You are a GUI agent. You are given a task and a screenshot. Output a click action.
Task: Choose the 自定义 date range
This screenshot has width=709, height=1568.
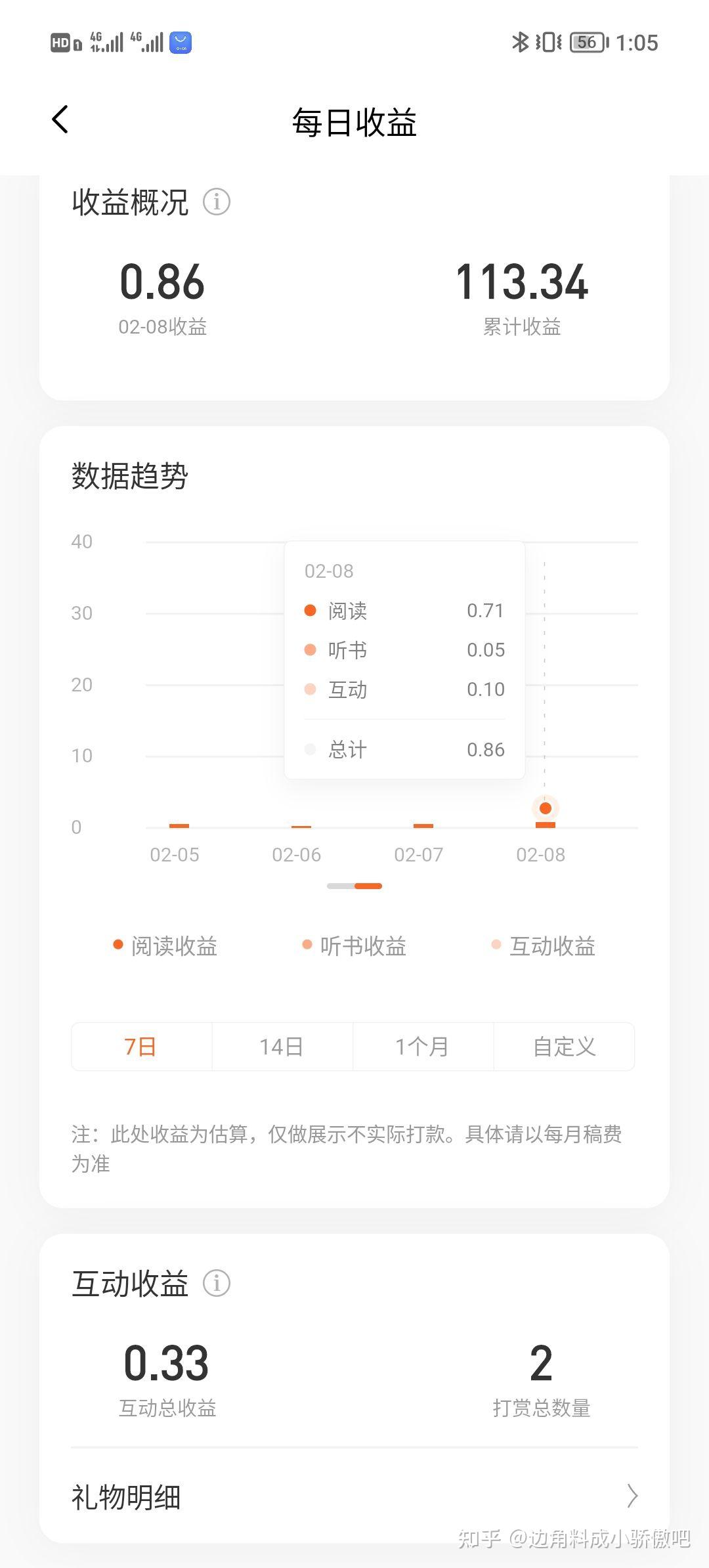click(x=564, y=1046)
